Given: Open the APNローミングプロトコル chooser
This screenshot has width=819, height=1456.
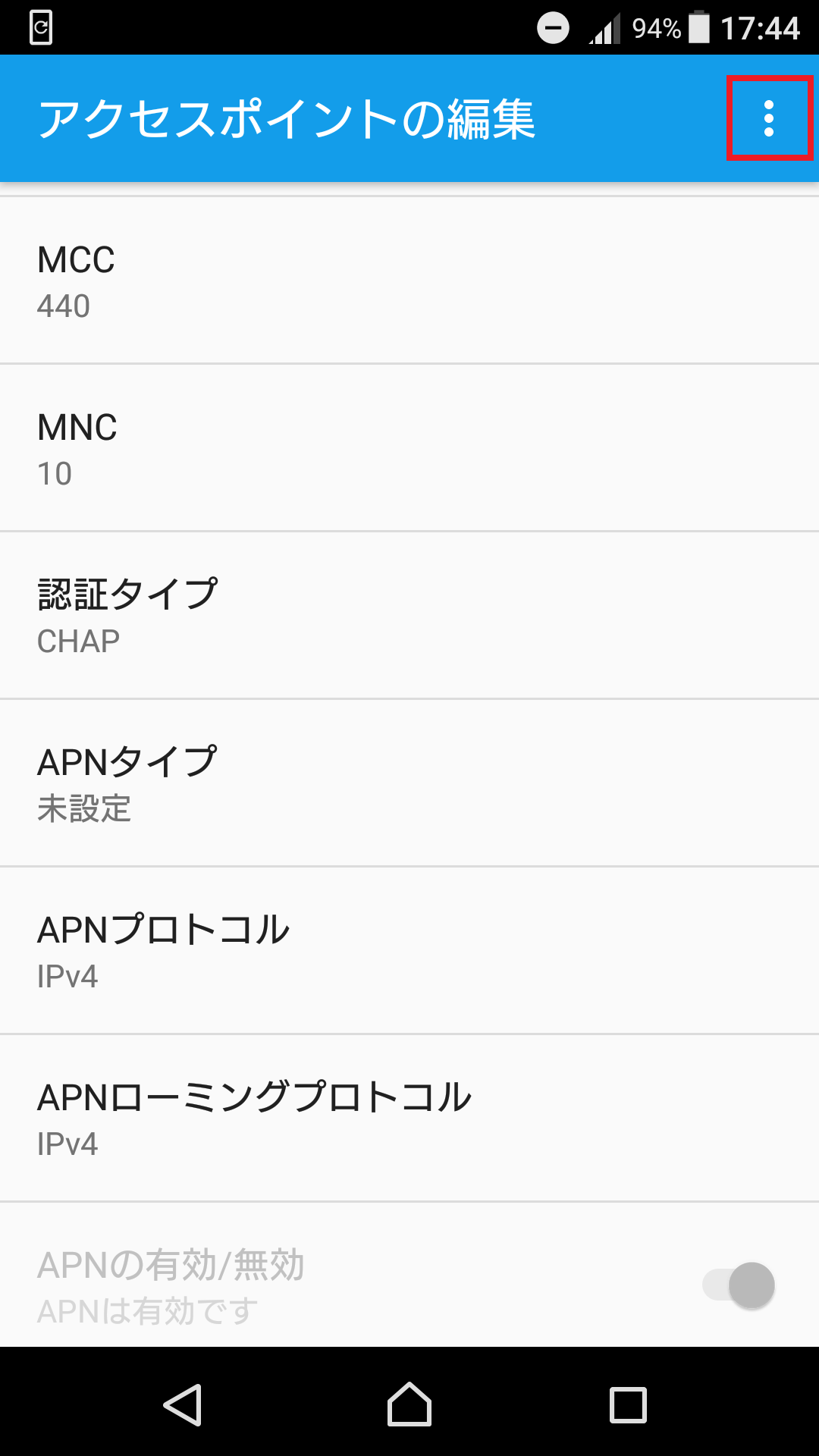Looking at the screenshot, I should click(409, 1118).
